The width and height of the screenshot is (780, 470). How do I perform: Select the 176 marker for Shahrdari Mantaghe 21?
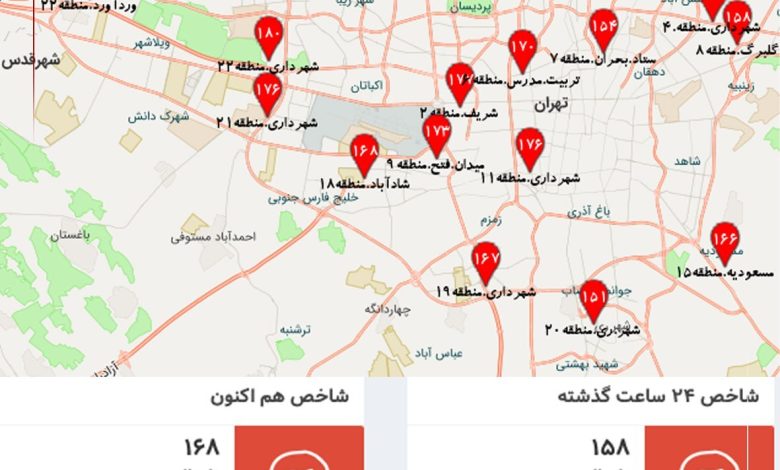tap(266, 90)
